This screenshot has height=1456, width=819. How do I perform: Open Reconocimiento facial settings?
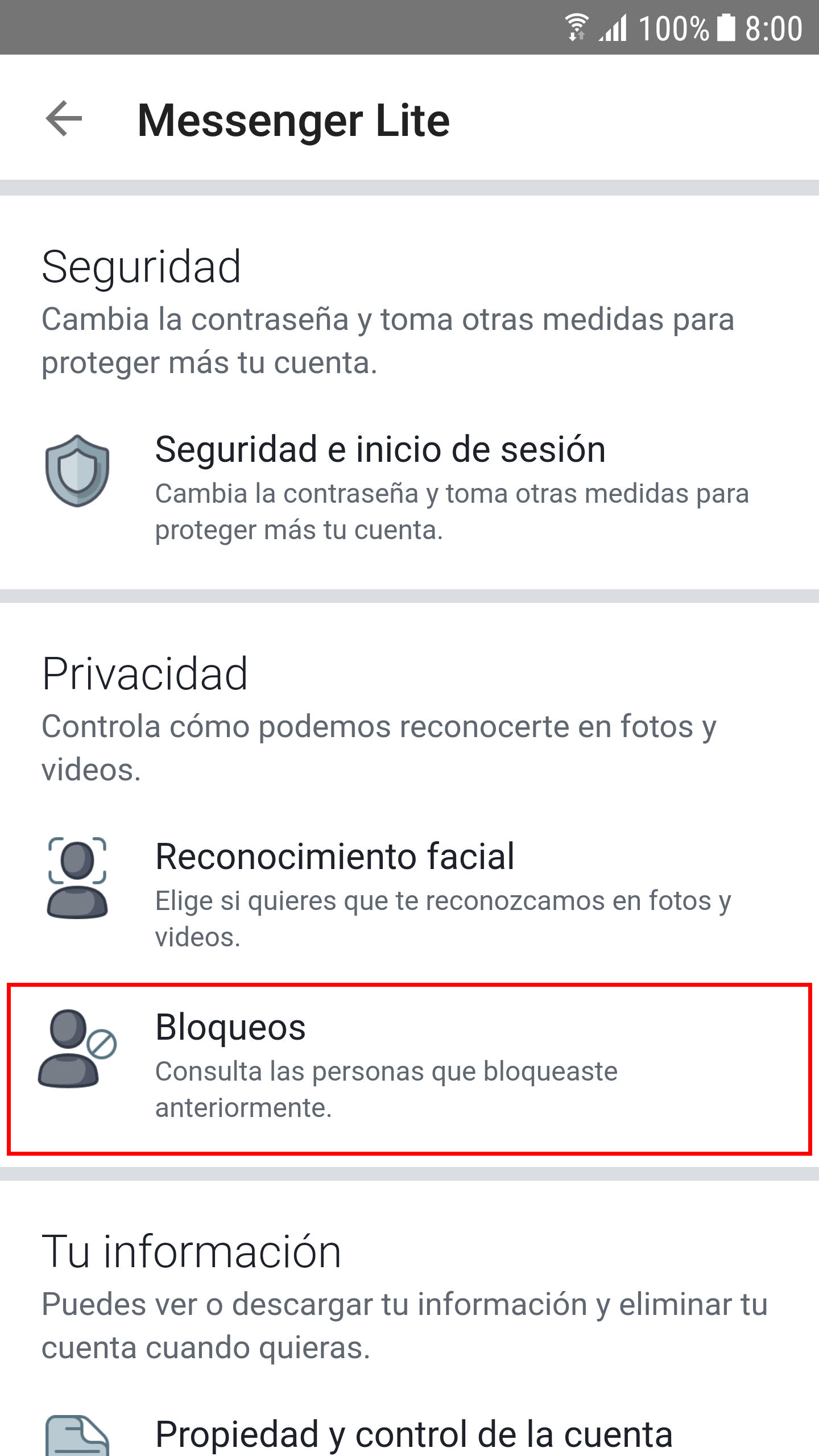pyautogui.click(x=409, y=895)
